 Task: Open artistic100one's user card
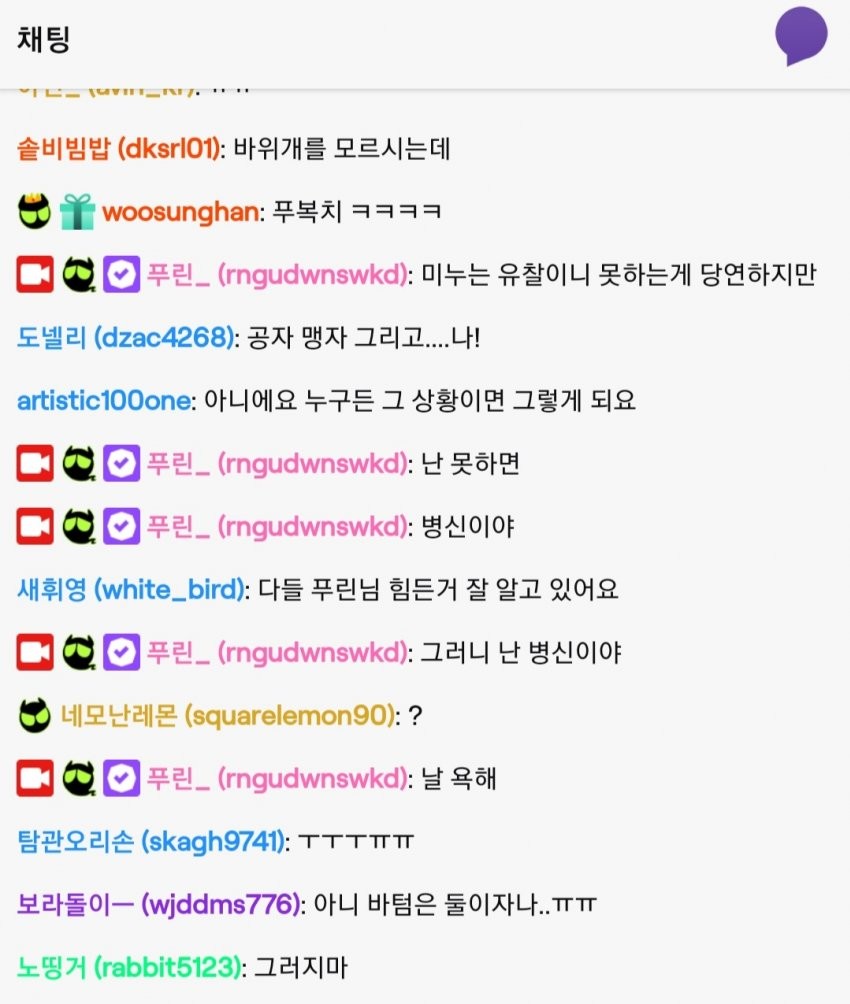coord(103,401)
